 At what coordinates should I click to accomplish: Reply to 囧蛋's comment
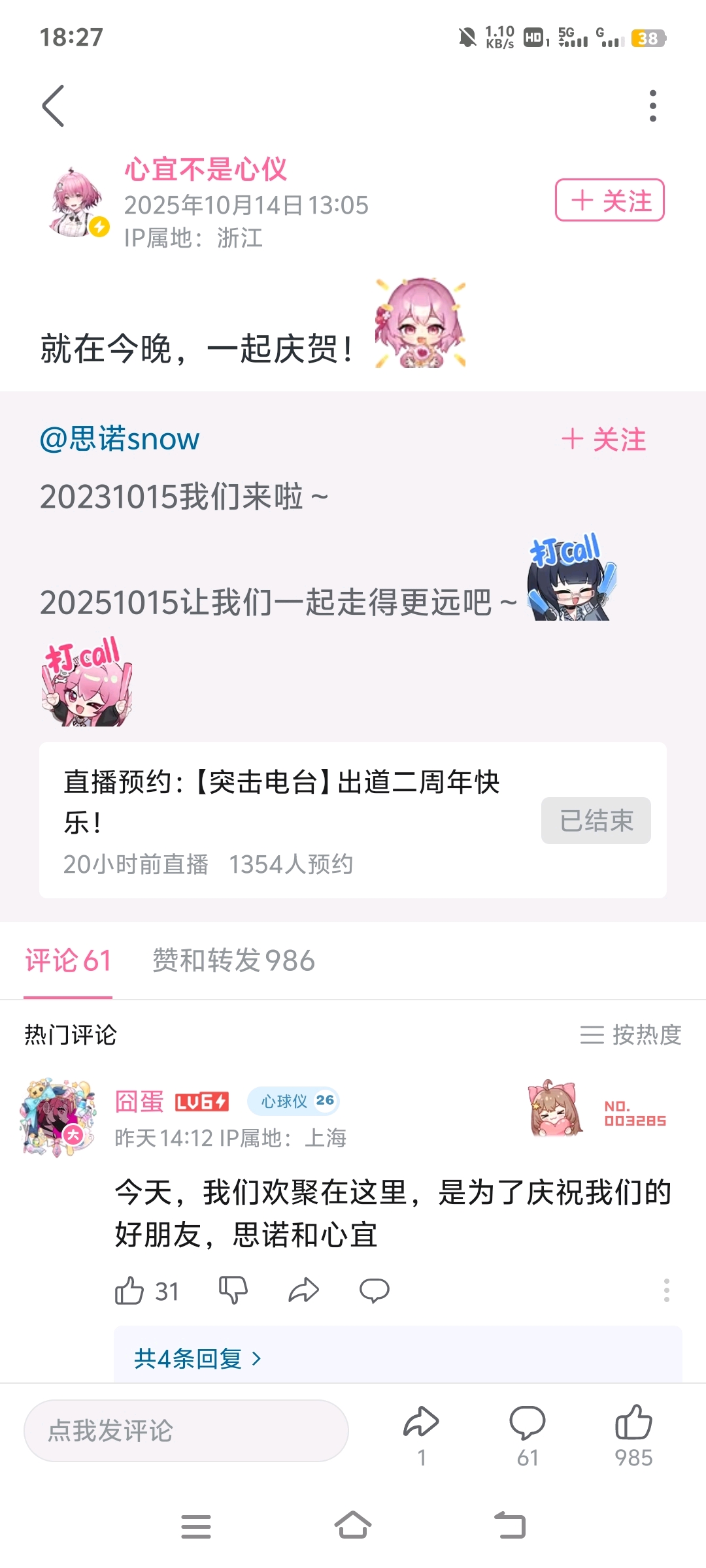(375, 1290)
